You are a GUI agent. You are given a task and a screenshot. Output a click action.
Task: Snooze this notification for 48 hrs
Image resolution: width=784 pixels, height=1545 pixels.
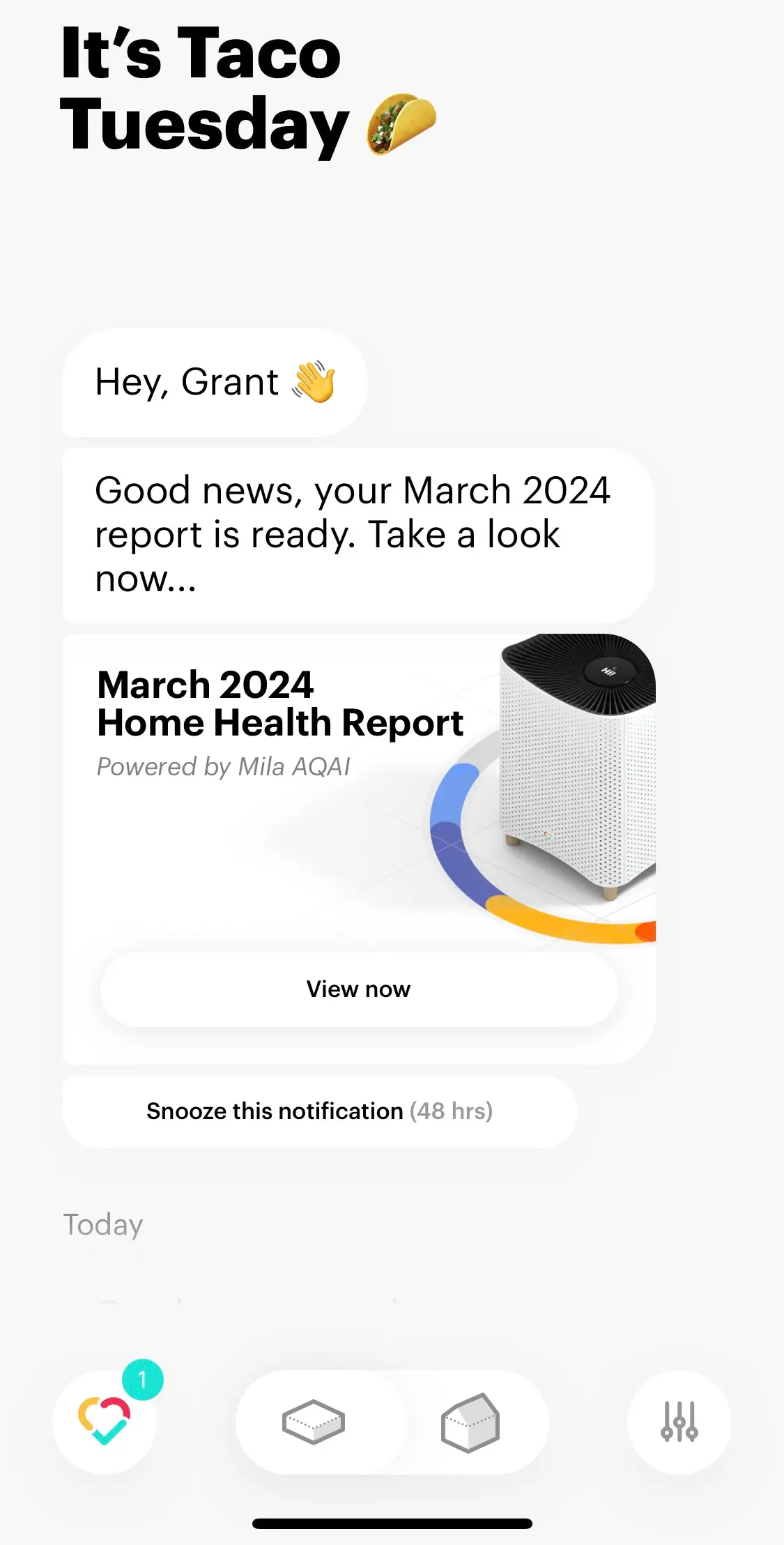coord(319,1111)
